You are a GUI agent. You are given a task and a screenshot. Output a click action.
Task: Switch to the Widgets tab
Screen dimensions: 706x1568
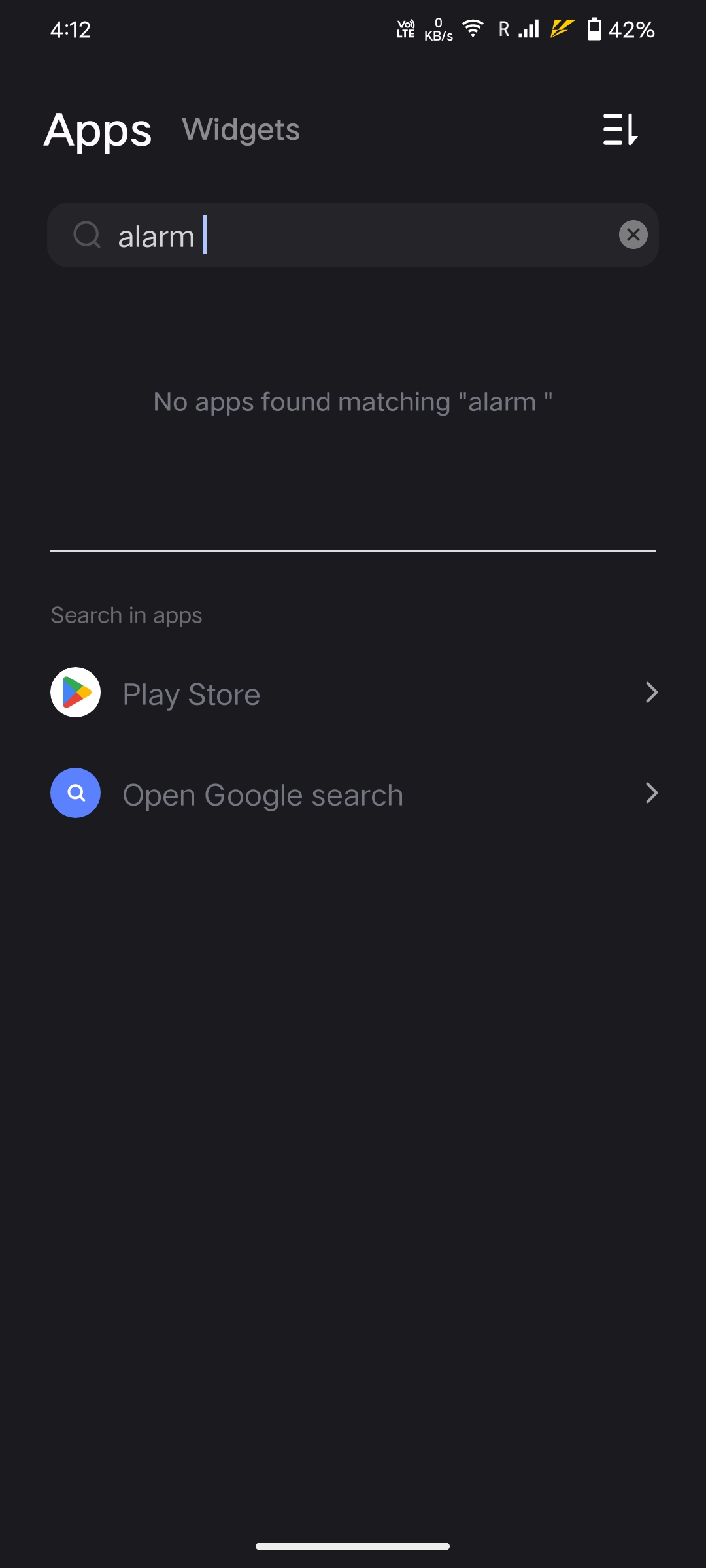241,129
